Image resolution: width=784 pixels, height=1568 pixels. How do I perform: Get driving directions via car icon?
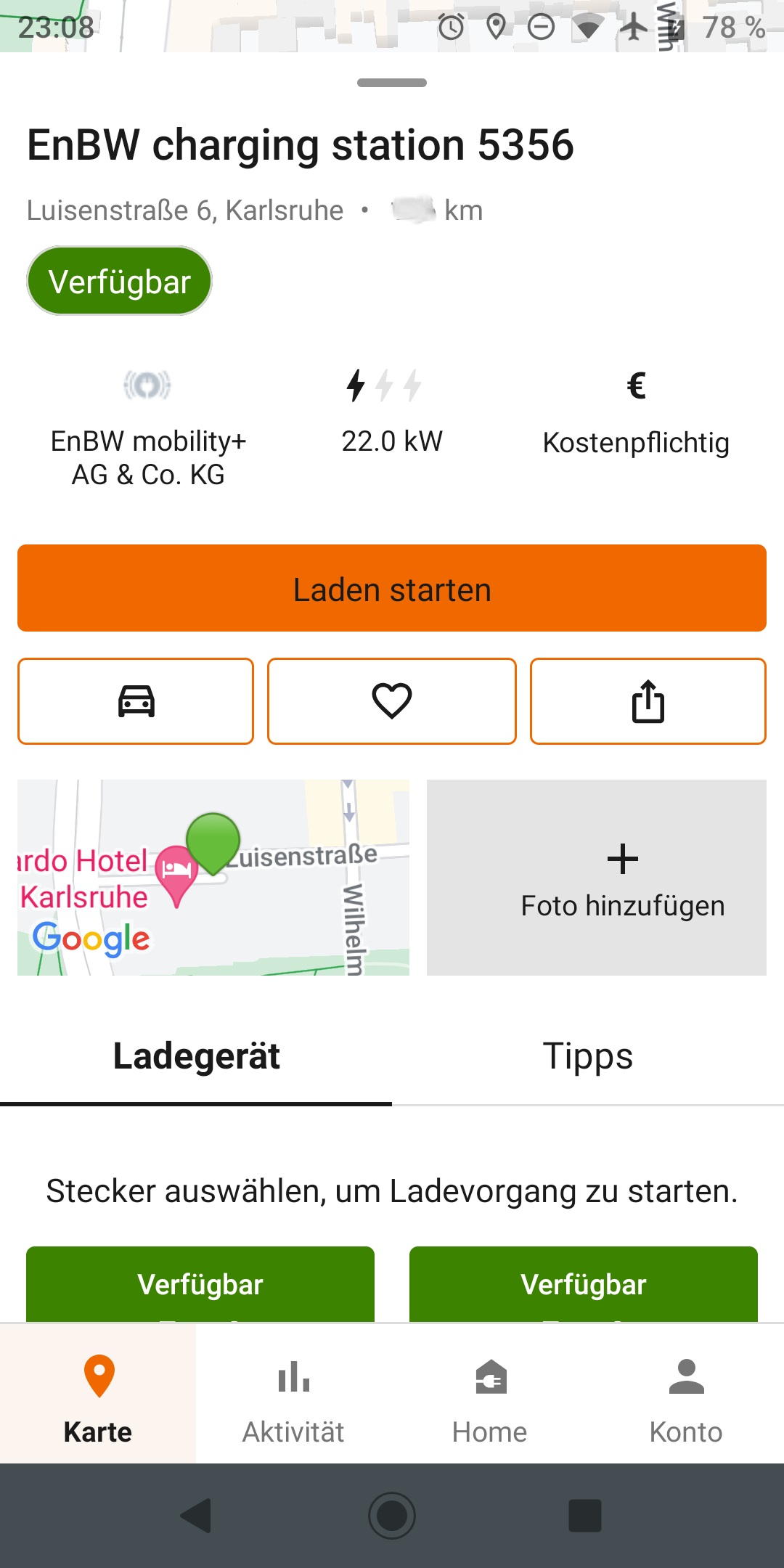[x=136, y=701]
